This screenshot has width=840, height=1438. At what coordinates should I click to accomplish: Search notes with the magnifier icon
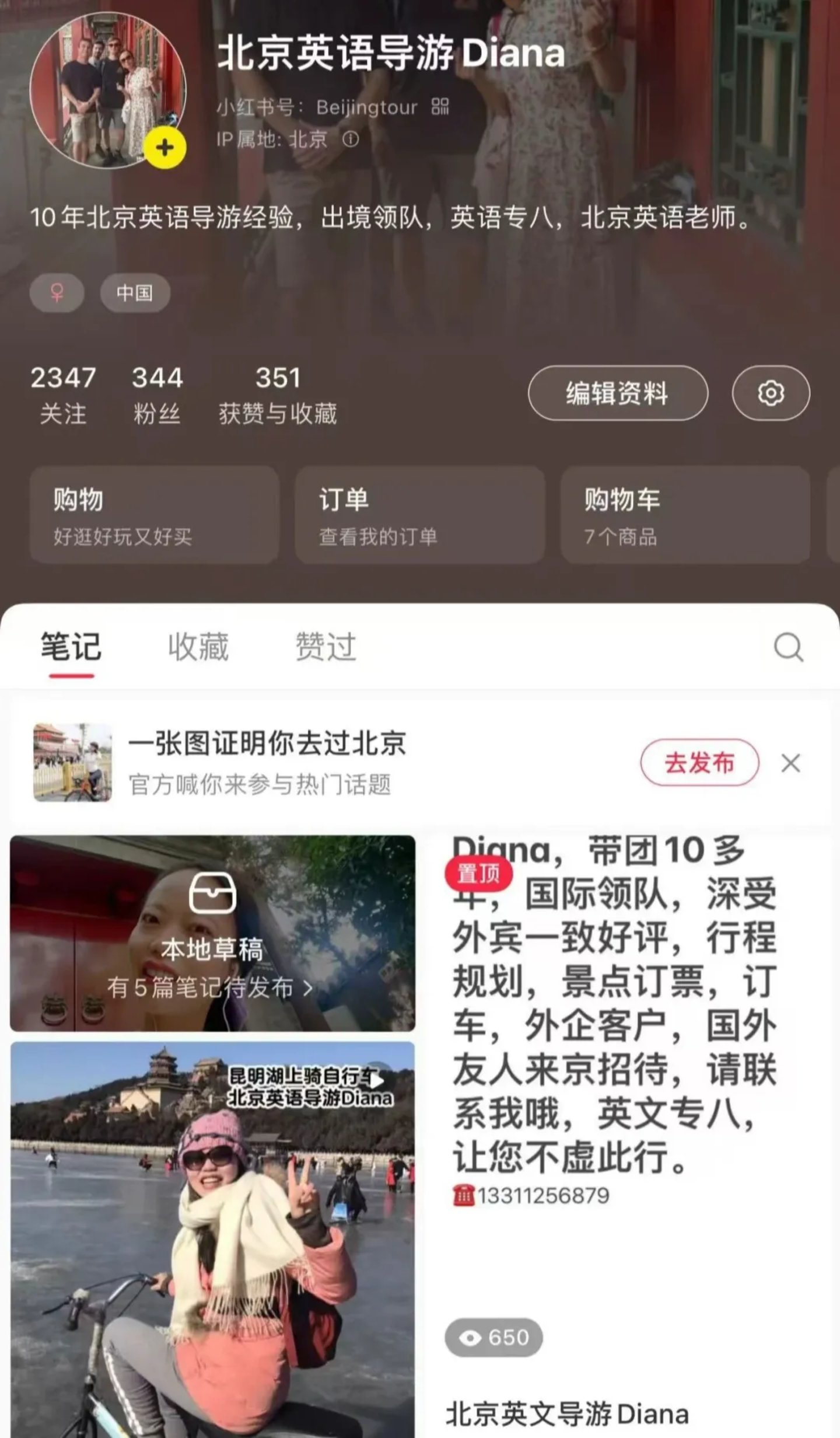(x=788, y=647)
